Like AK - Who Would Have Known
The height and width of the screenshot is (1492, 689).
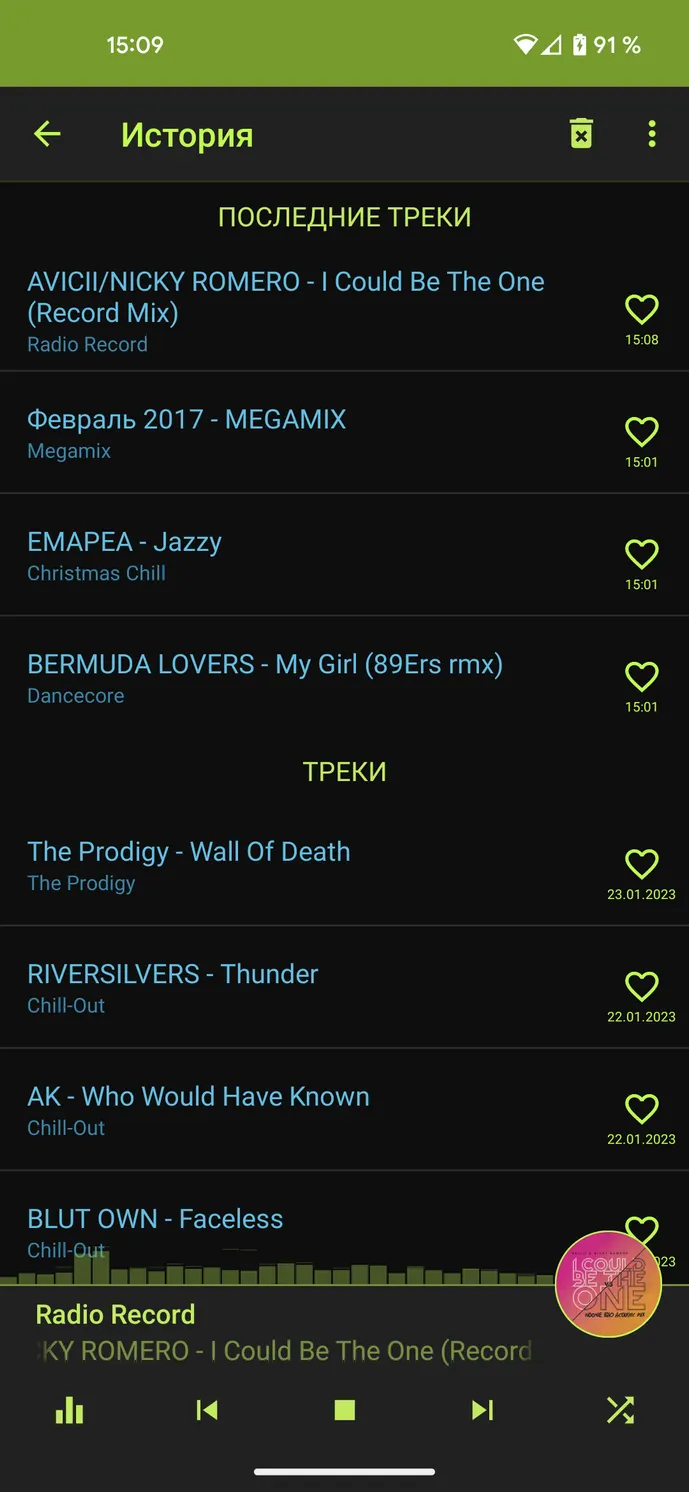(x=641, y=1108)
